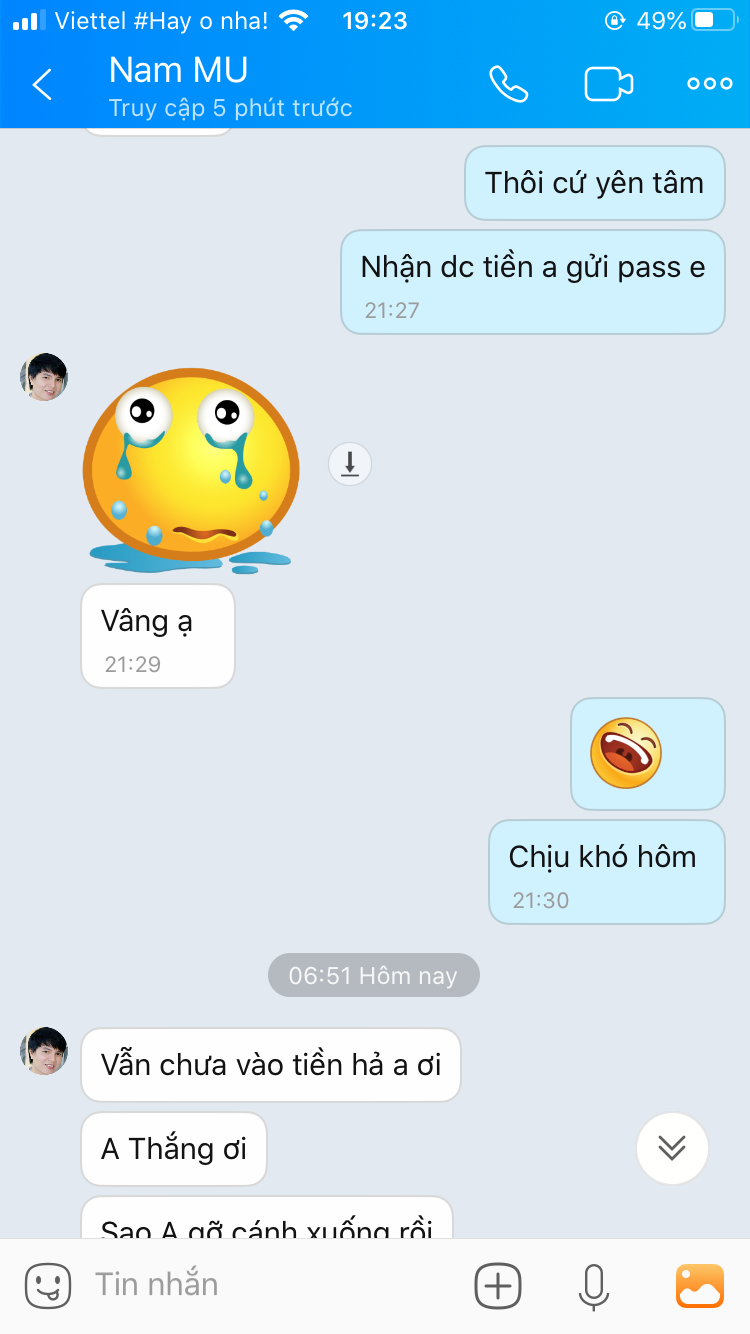The width and height of the screenshot is (750, 1334).
Task: Record a voice message with microphone
Action: pos(594,1285)
